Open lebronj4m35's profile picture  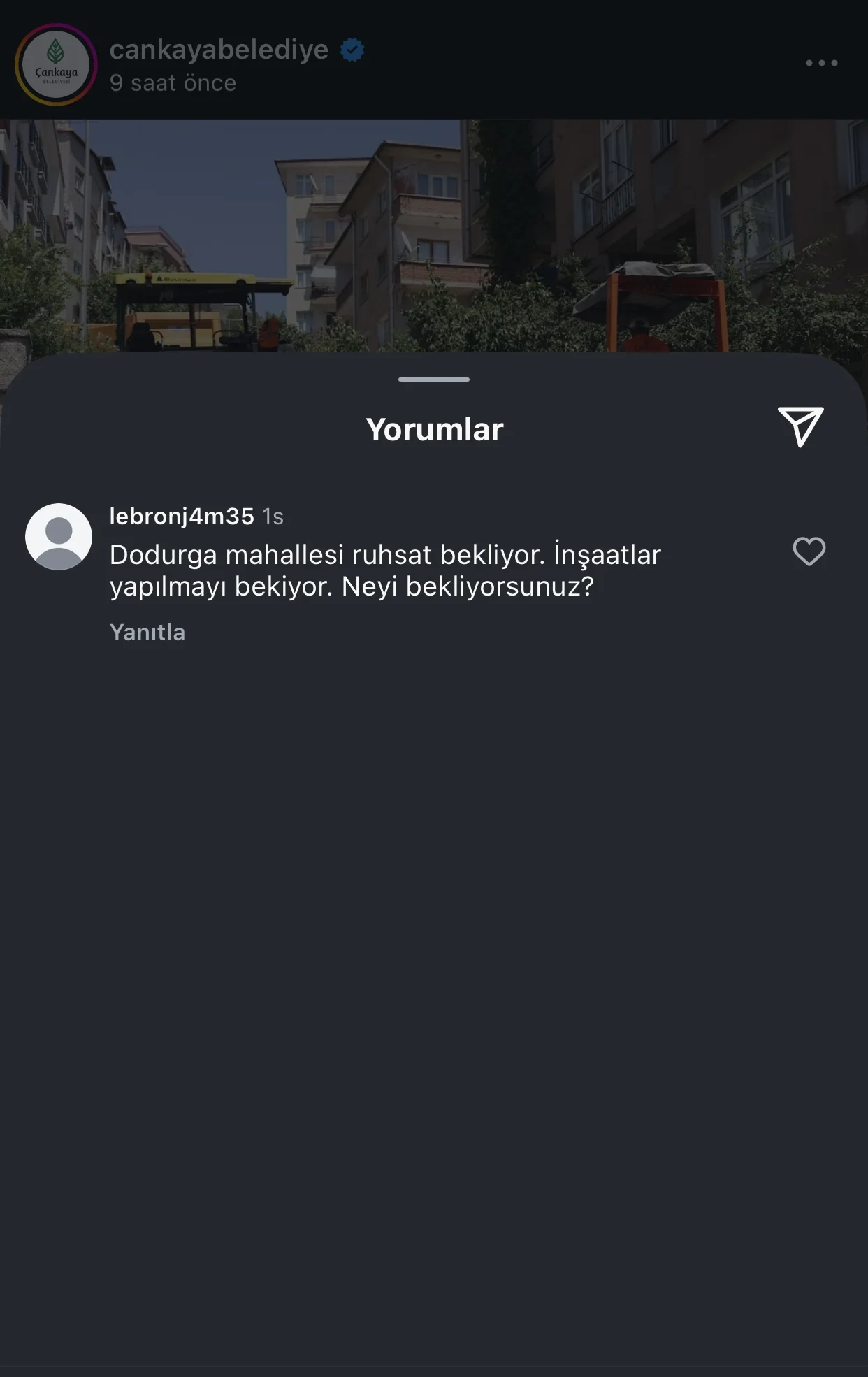tap(59, 537)
